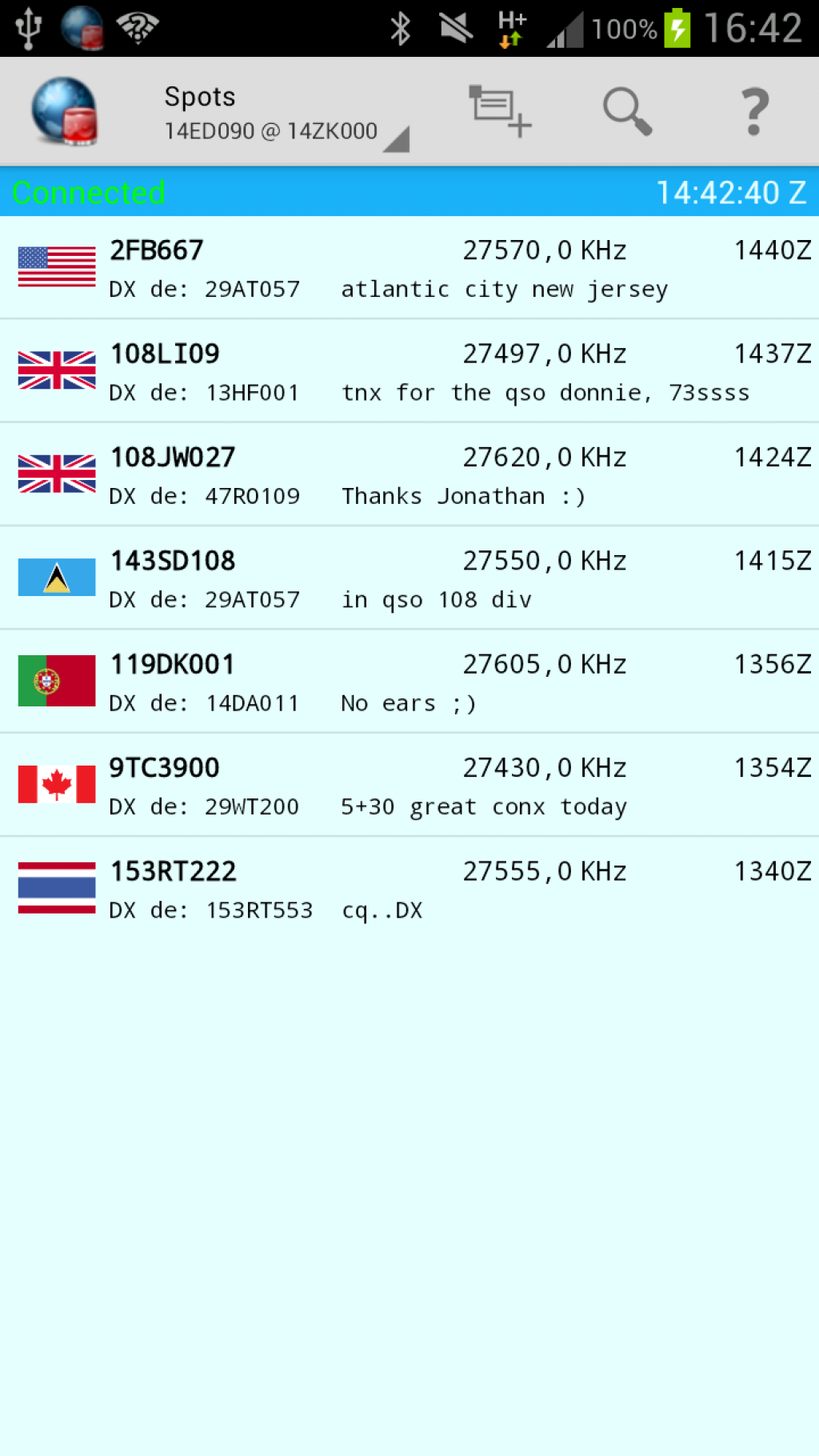Open the spot for 2FB667
This screenshot has width=819, height=1456.
(409, 268)
